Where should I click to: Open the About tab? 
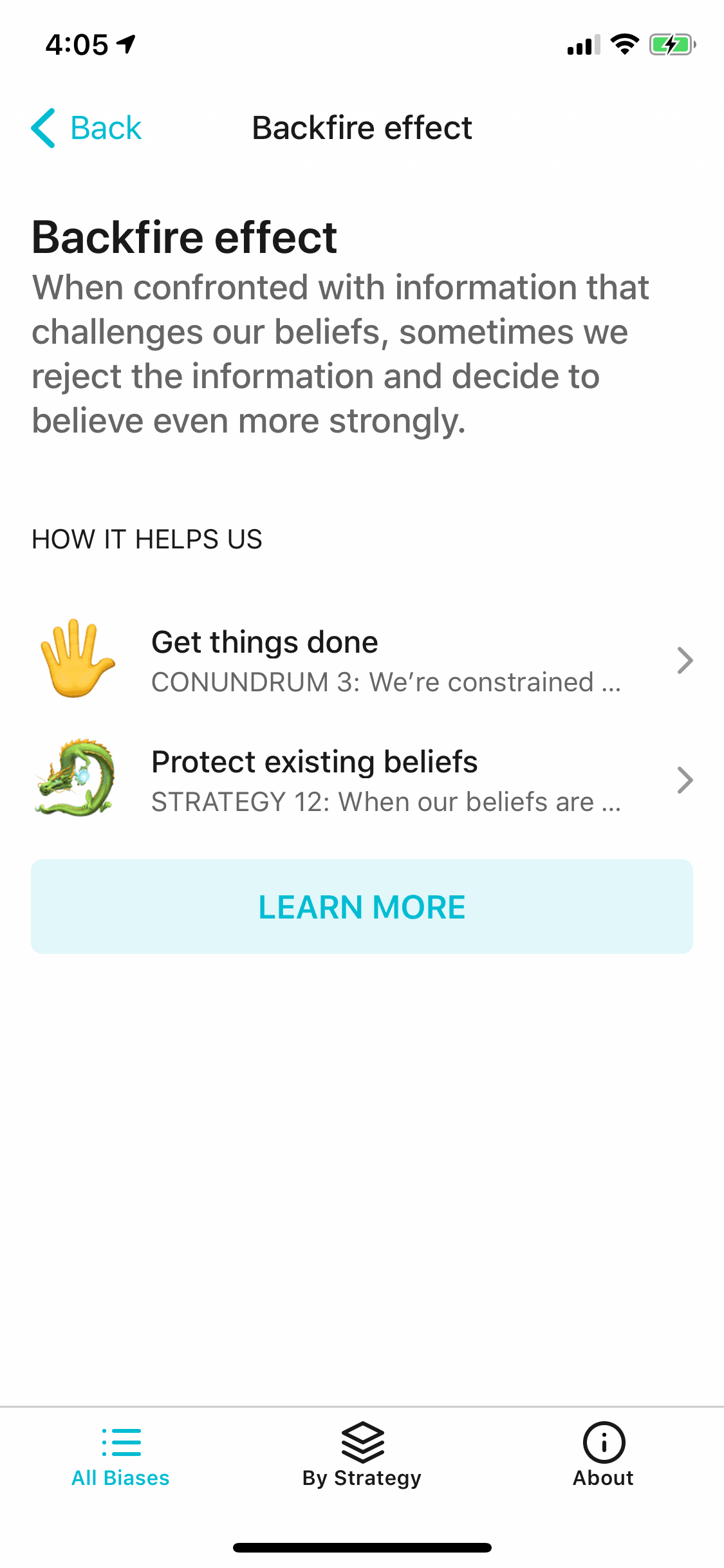point(603,1456)
